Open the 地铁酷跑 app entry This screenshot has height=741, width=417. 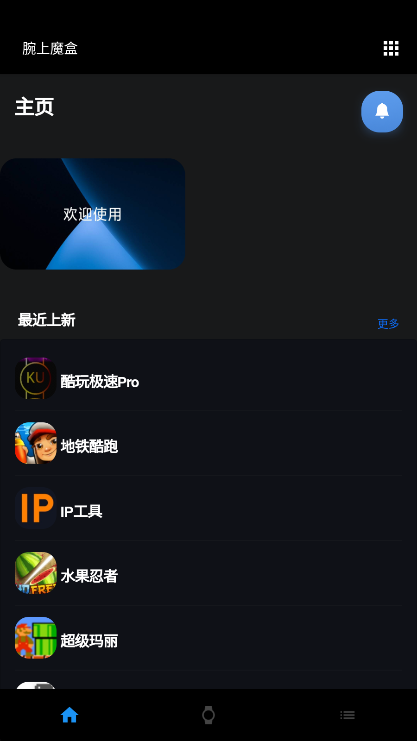click(x=208, y=443)
